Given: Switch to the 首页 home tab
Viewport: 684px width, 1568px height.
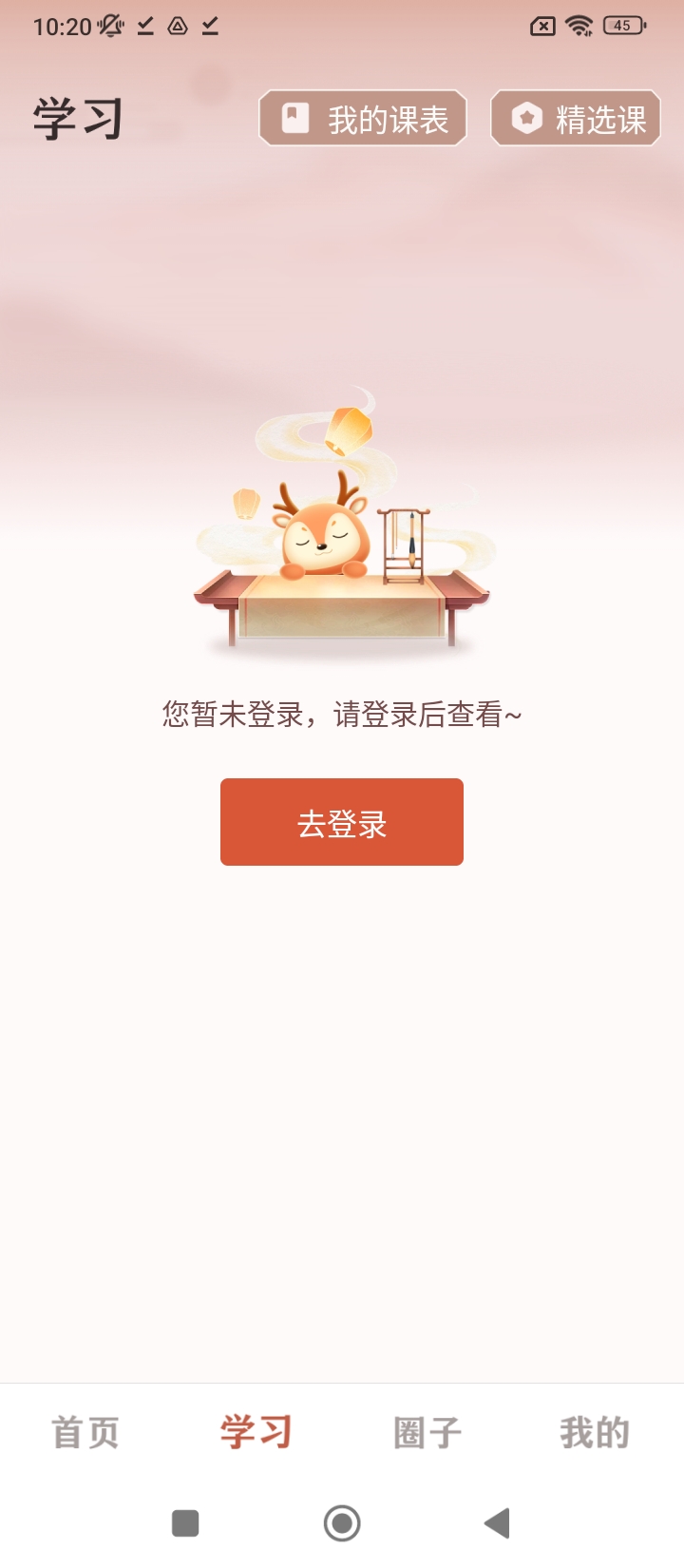Looking at the screenshot, I should [85, 1432].
